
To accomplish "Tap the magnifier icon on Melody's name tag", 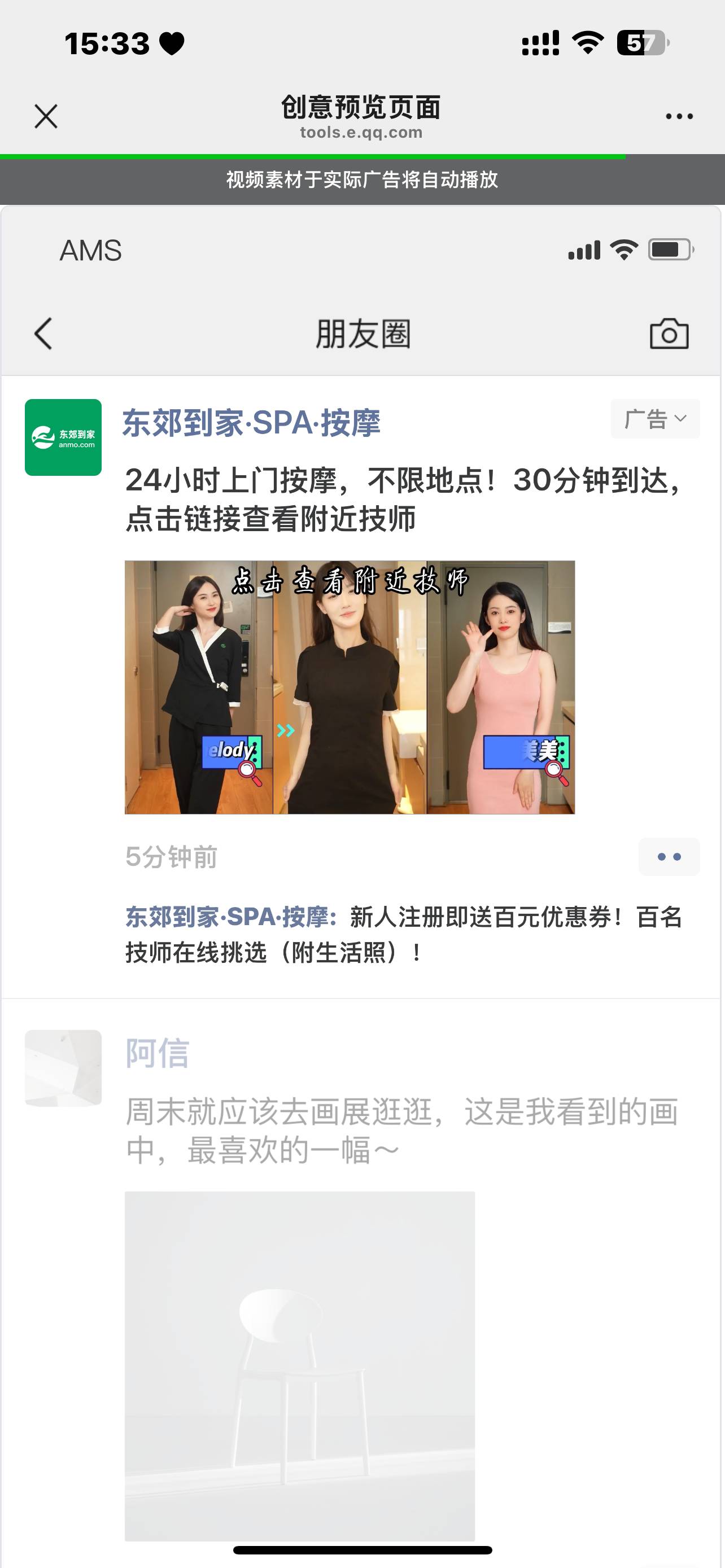I will [x=246, y=769].
